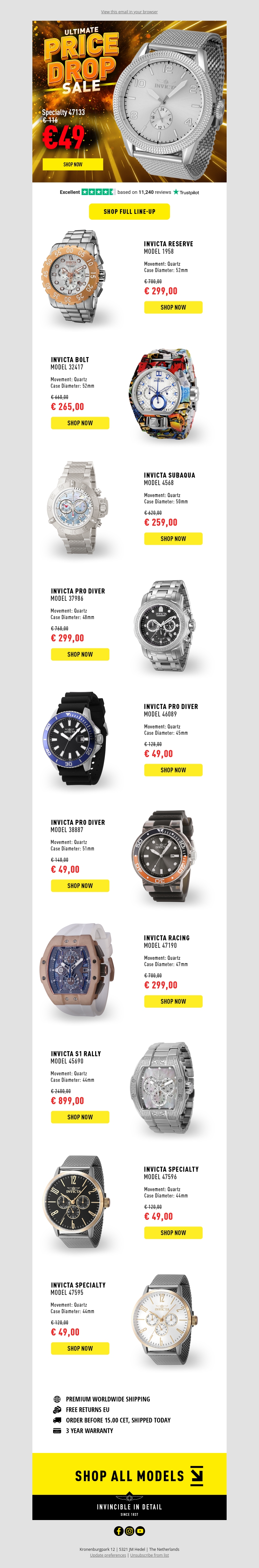259x1568 pixels.
Task: Shop now for Invicta Reserve Model 1958
Action: point(173,308)
